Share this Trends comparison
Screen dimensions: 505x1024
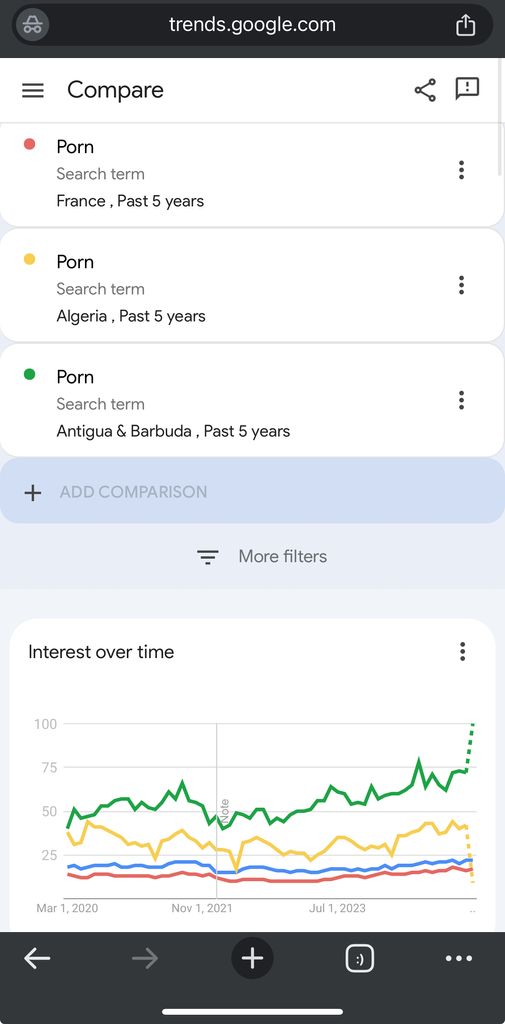[x=425, y=90]
